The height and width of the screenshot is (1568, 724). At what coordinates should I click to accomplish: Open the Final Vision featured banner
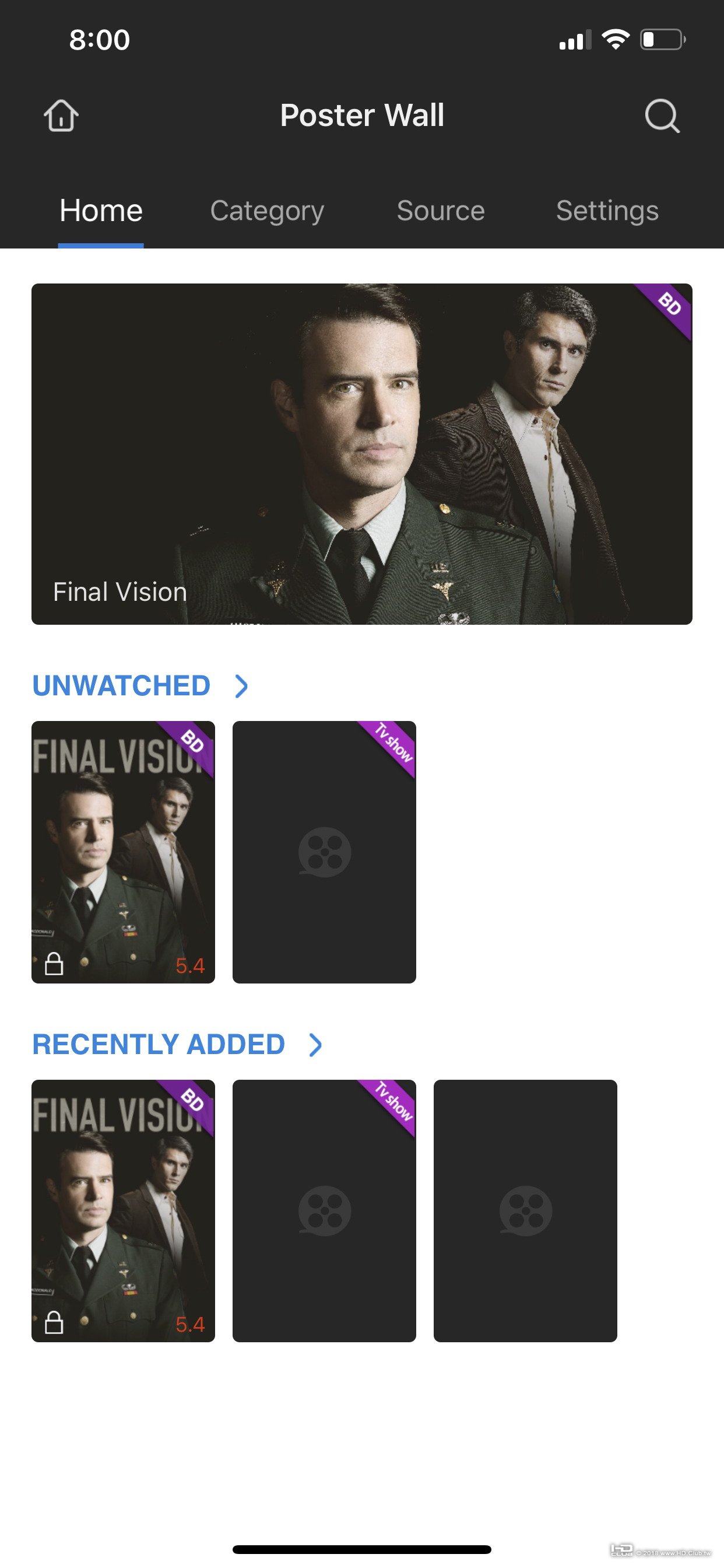(x=361, y=453)
